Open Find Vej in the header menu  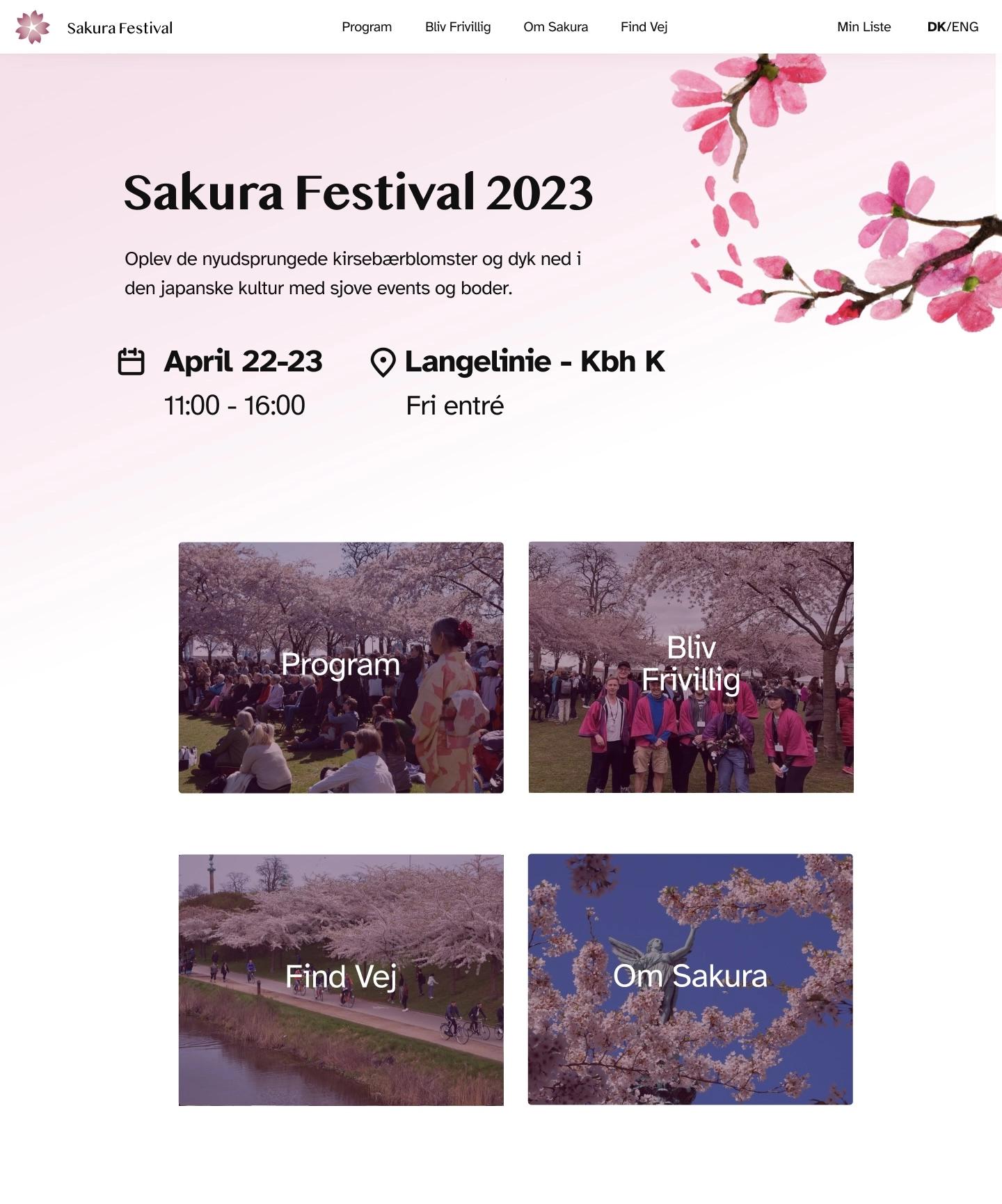click(644, 27)
